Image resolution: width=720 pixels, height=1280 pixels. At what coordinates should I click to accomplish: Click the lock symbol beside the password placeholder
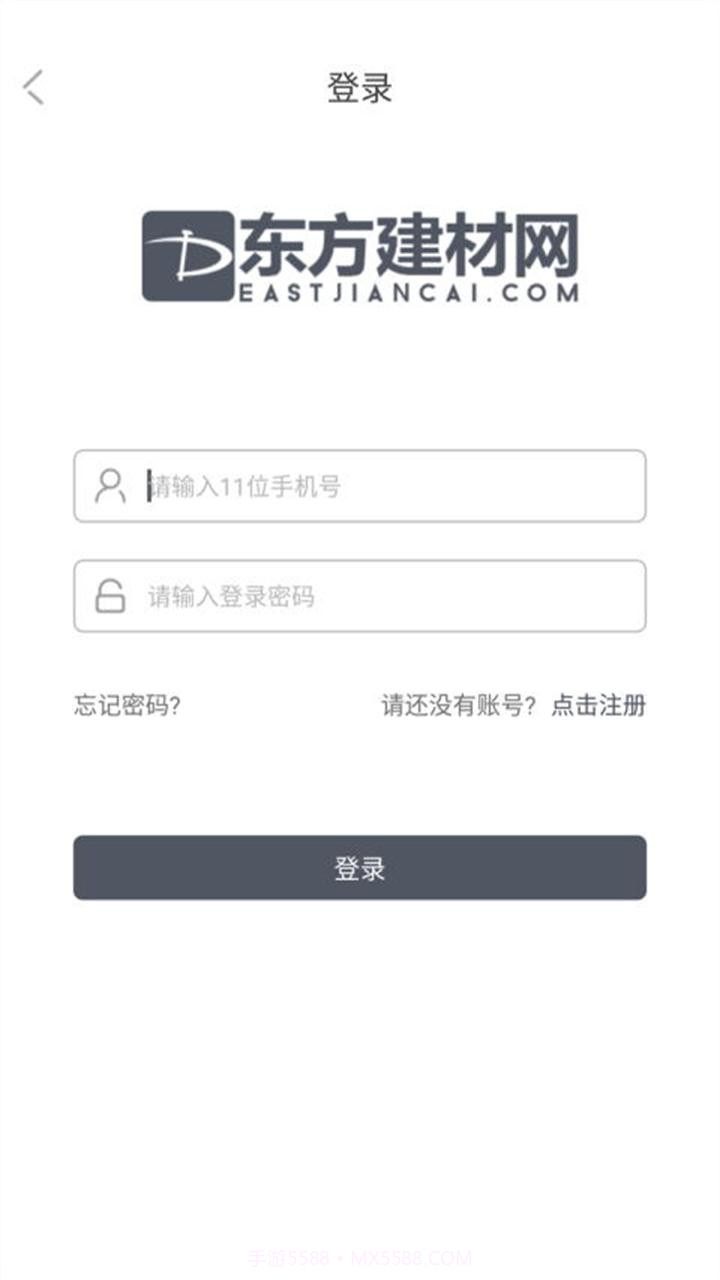110,595
